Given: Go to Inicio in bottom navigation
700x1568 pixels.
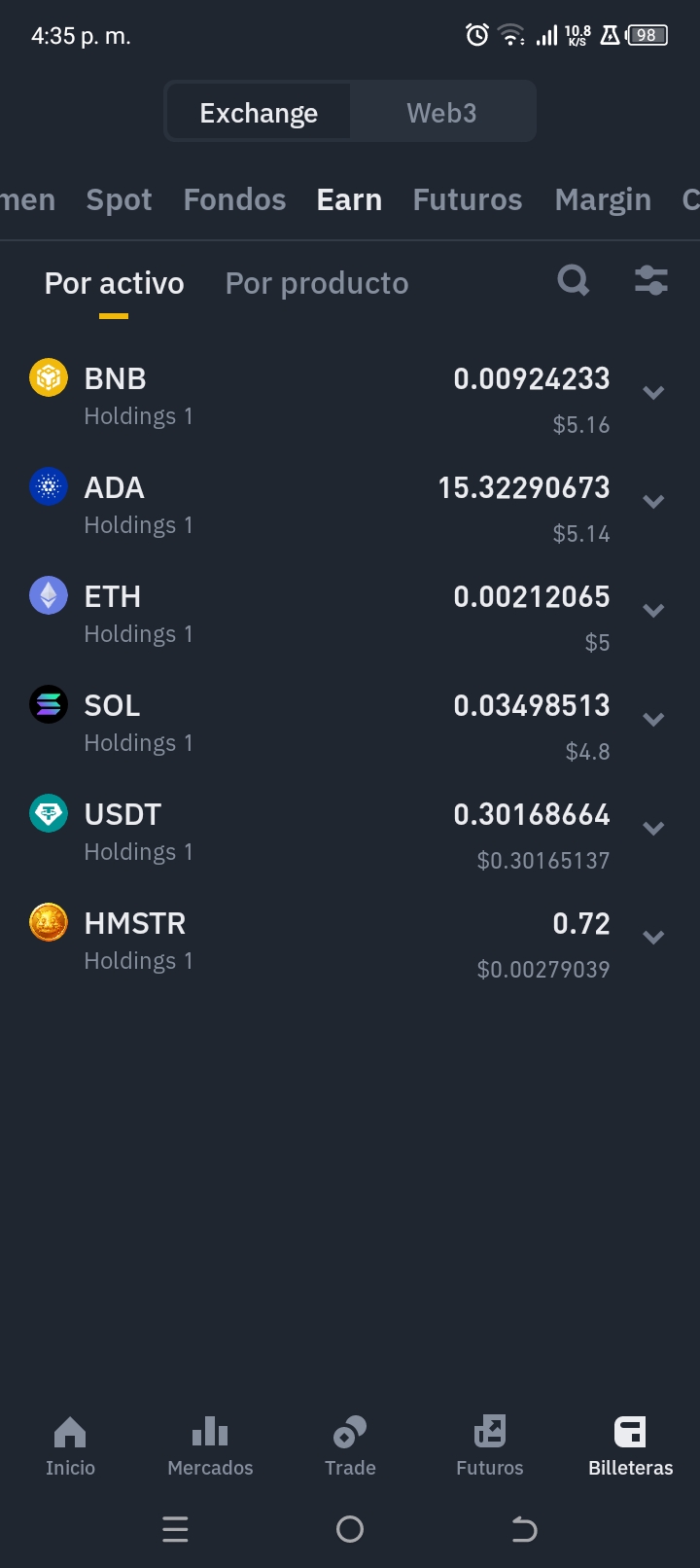Looking at the screenshot, I should [x=70, y=1445].
